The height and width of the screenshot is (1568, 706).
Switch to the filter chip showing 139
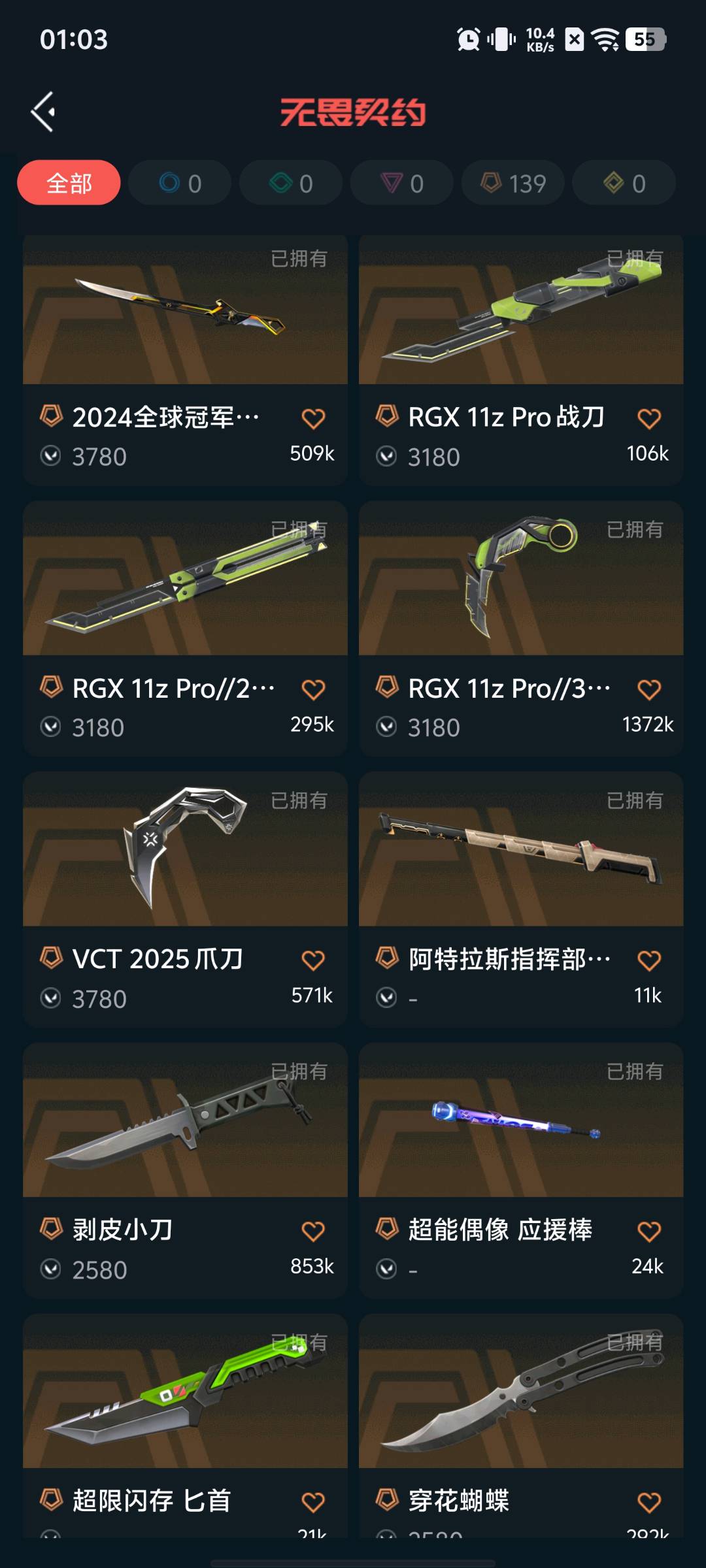(513, 183)
